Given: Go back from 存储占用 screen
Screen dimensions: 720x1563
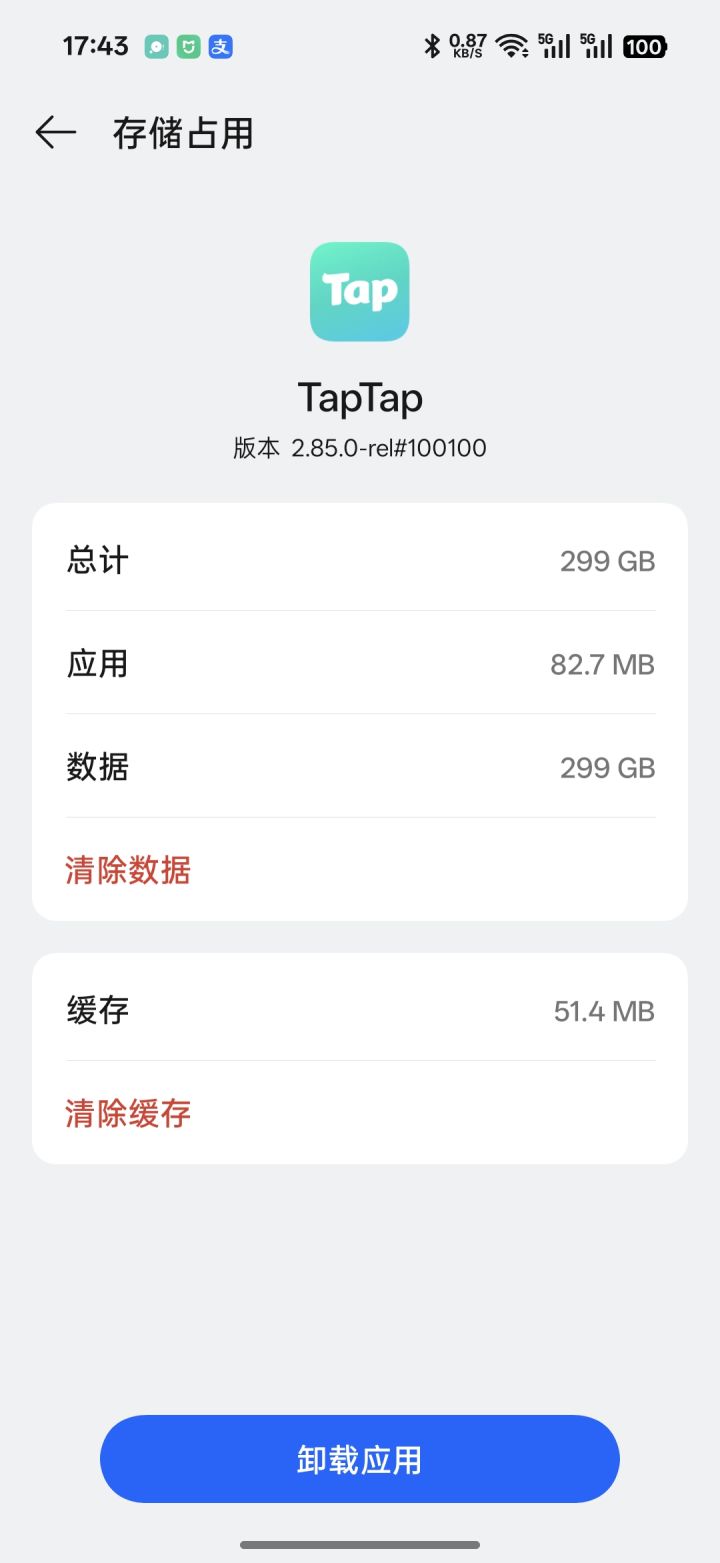Looking at the screenshot, I should click(x=55, y=133).
